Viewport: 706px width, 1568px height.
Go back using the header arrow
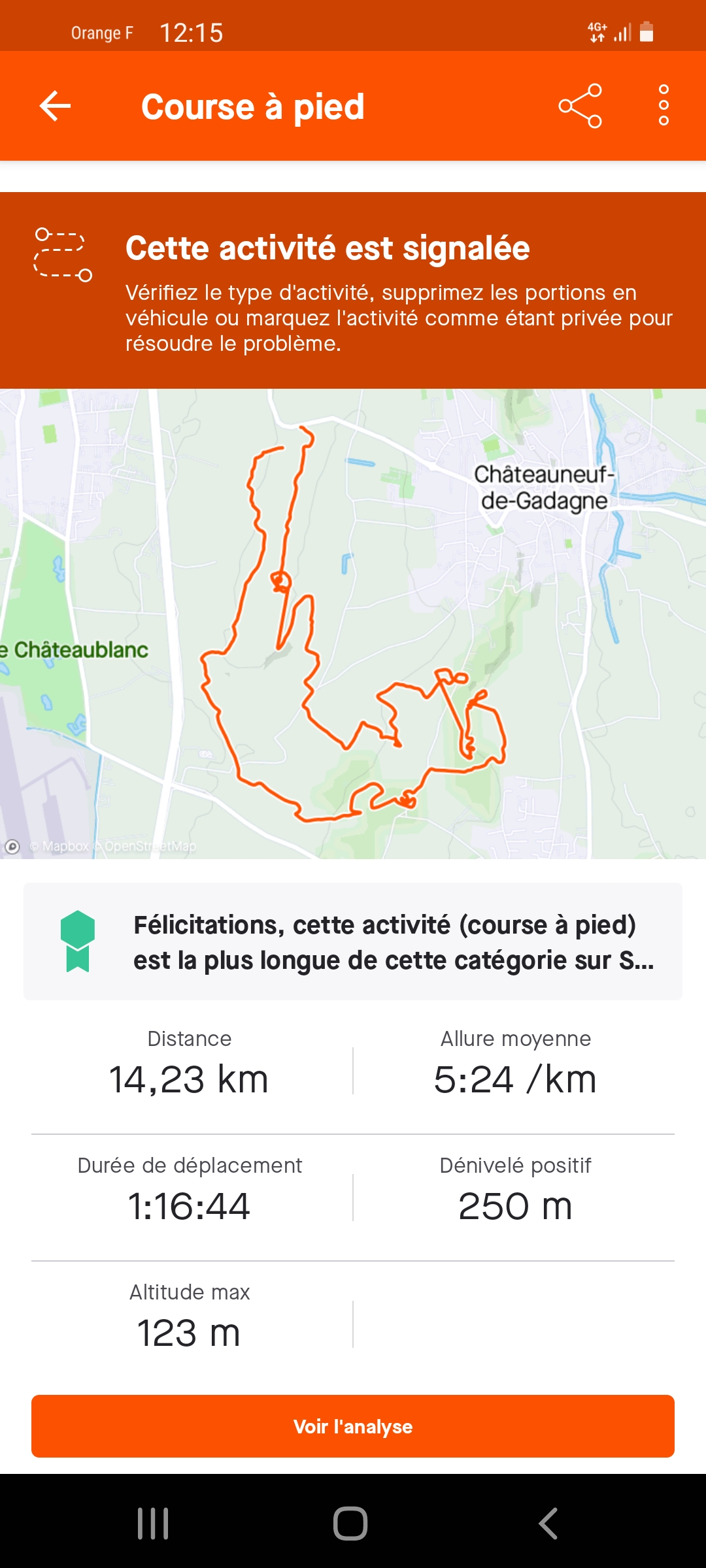coord(55,106)
